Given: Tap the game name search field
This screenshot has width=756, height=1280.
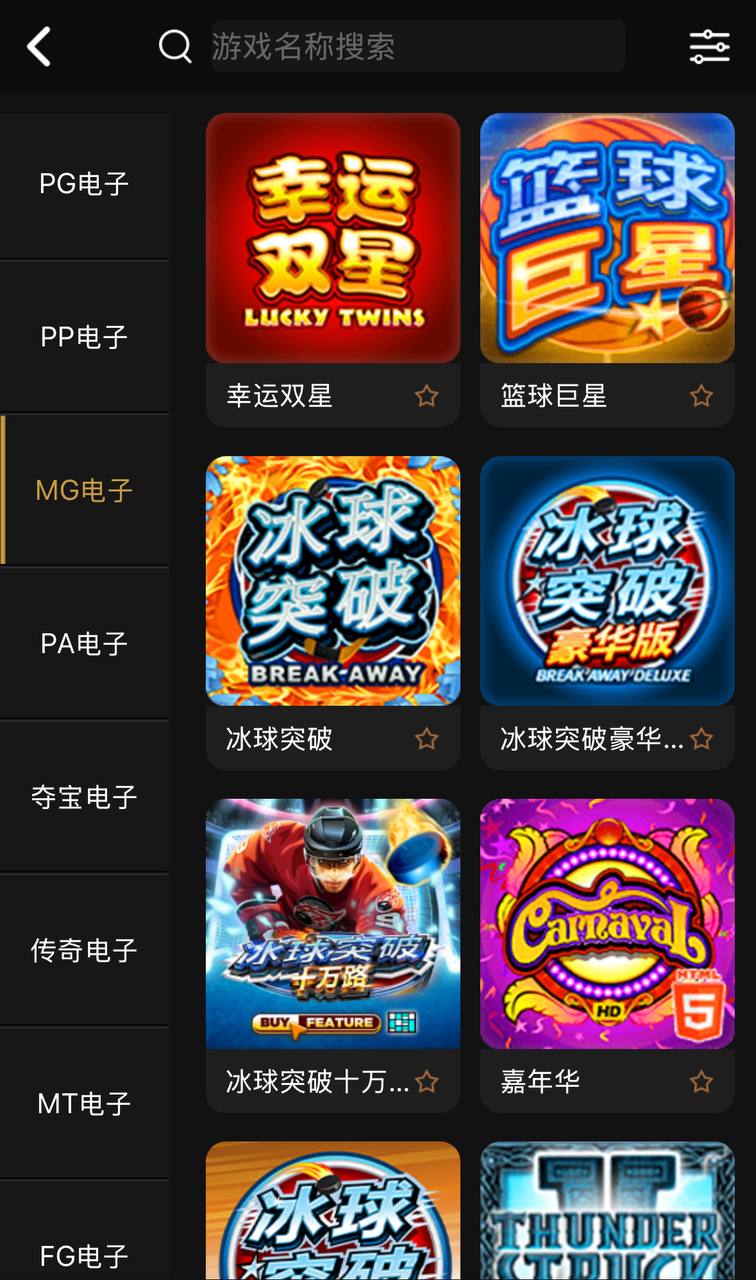Looking at the screenshot, I should click(416, 46).
